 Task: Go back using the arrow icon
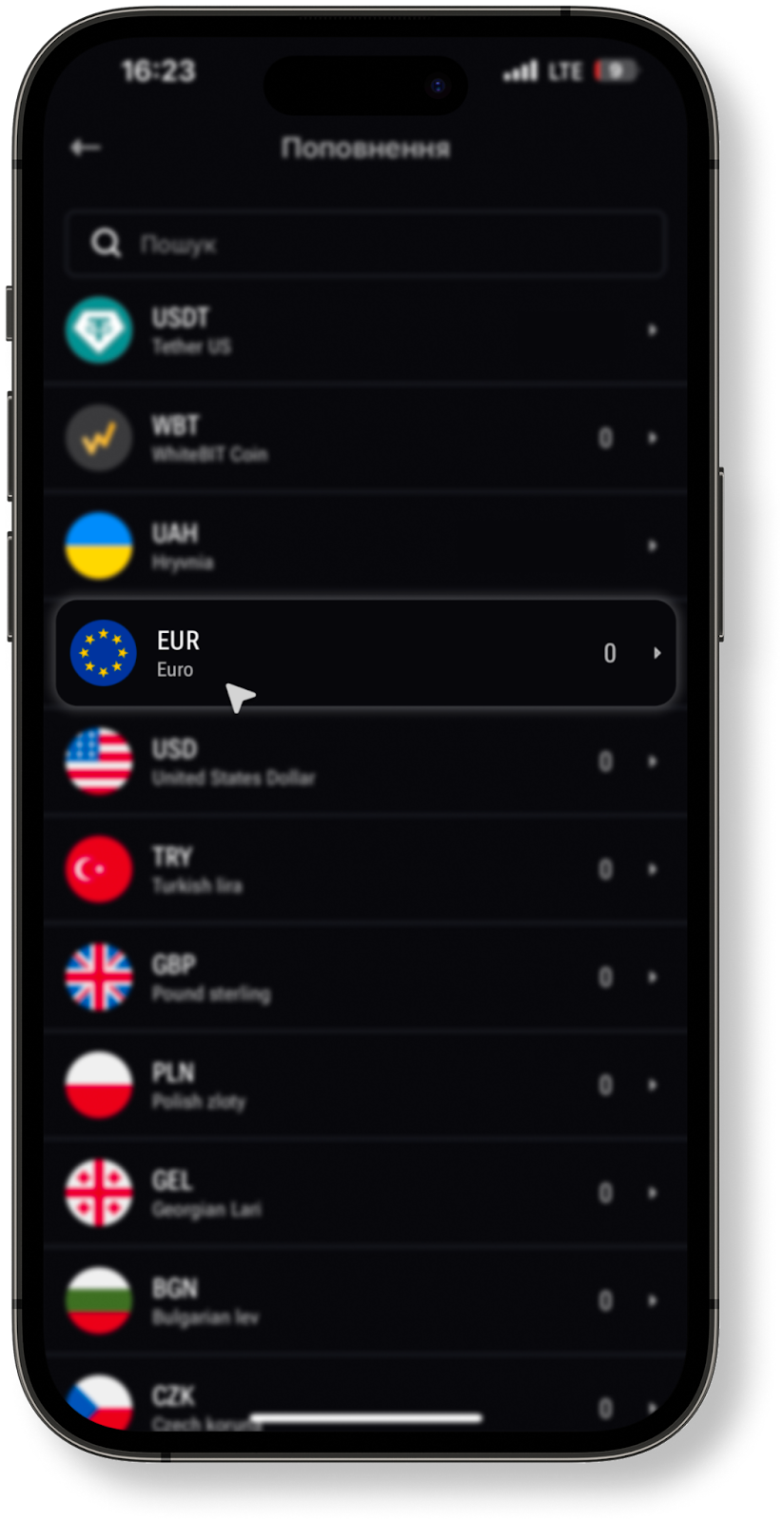(x=86, y=148)
